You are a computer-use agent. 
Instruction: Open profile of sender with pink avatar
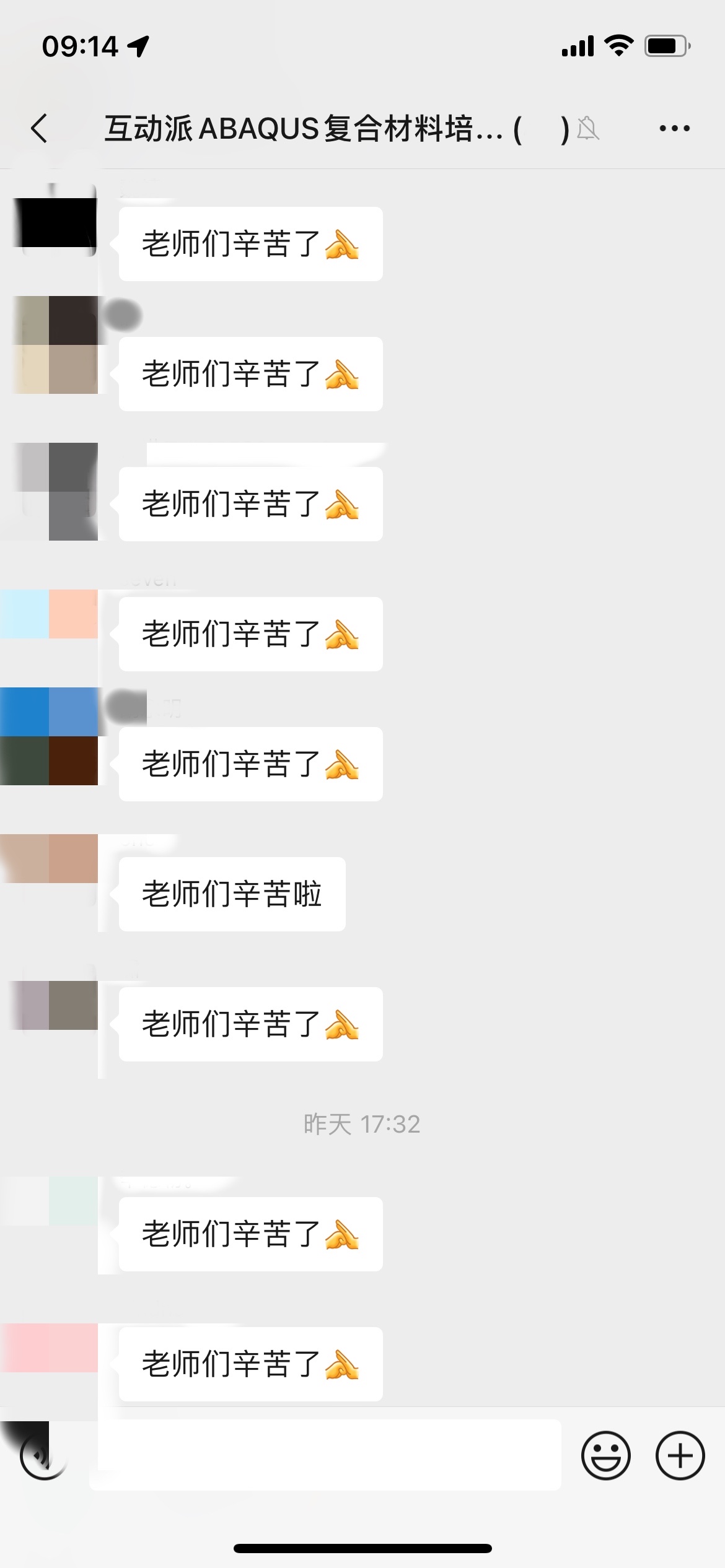click(x=50, y=1348)
